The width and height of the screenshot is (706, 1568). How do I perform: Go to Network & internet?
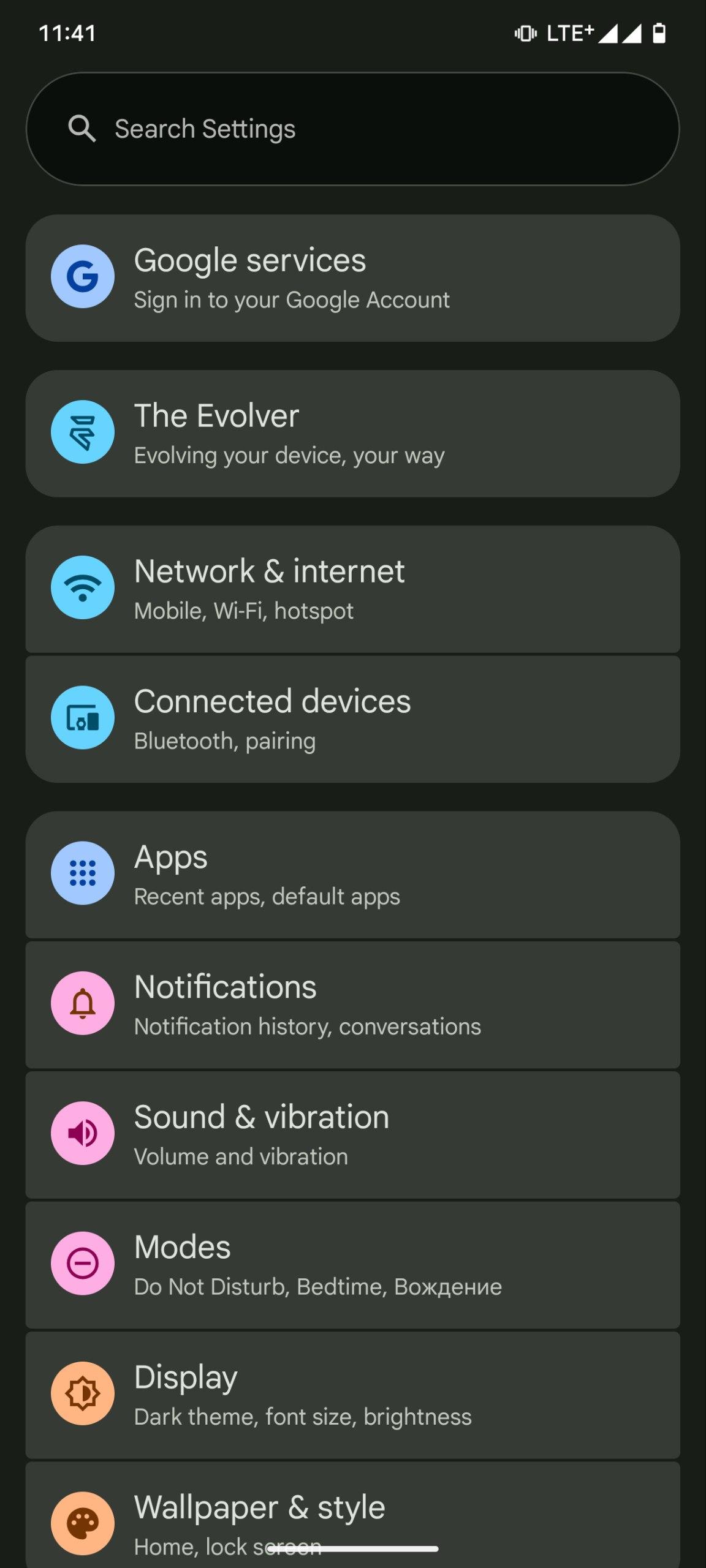pos(352,589)
